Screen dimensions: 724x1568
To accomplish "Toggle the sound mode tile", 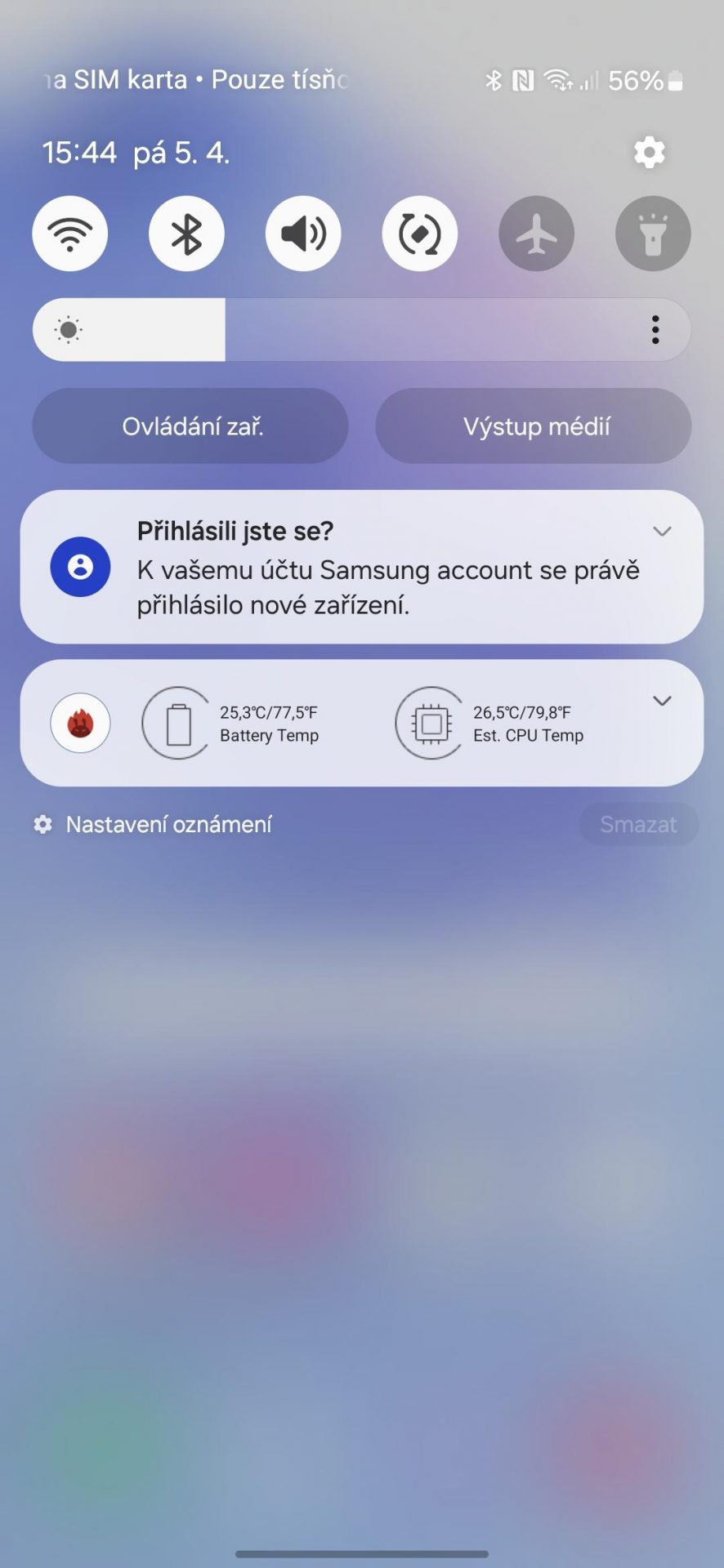I will (303, 234).
